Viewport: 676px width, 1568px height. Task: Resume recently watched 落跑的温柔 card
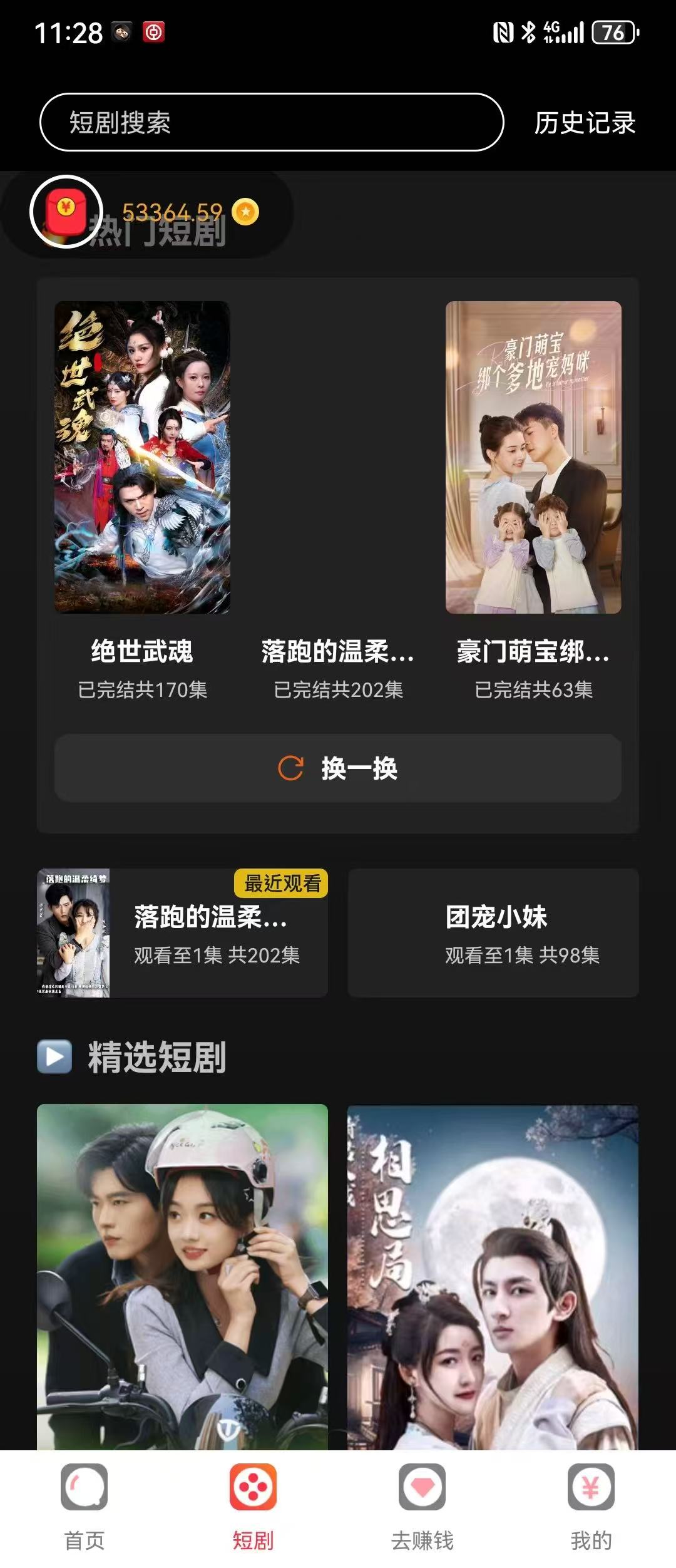tap(182, 933)
